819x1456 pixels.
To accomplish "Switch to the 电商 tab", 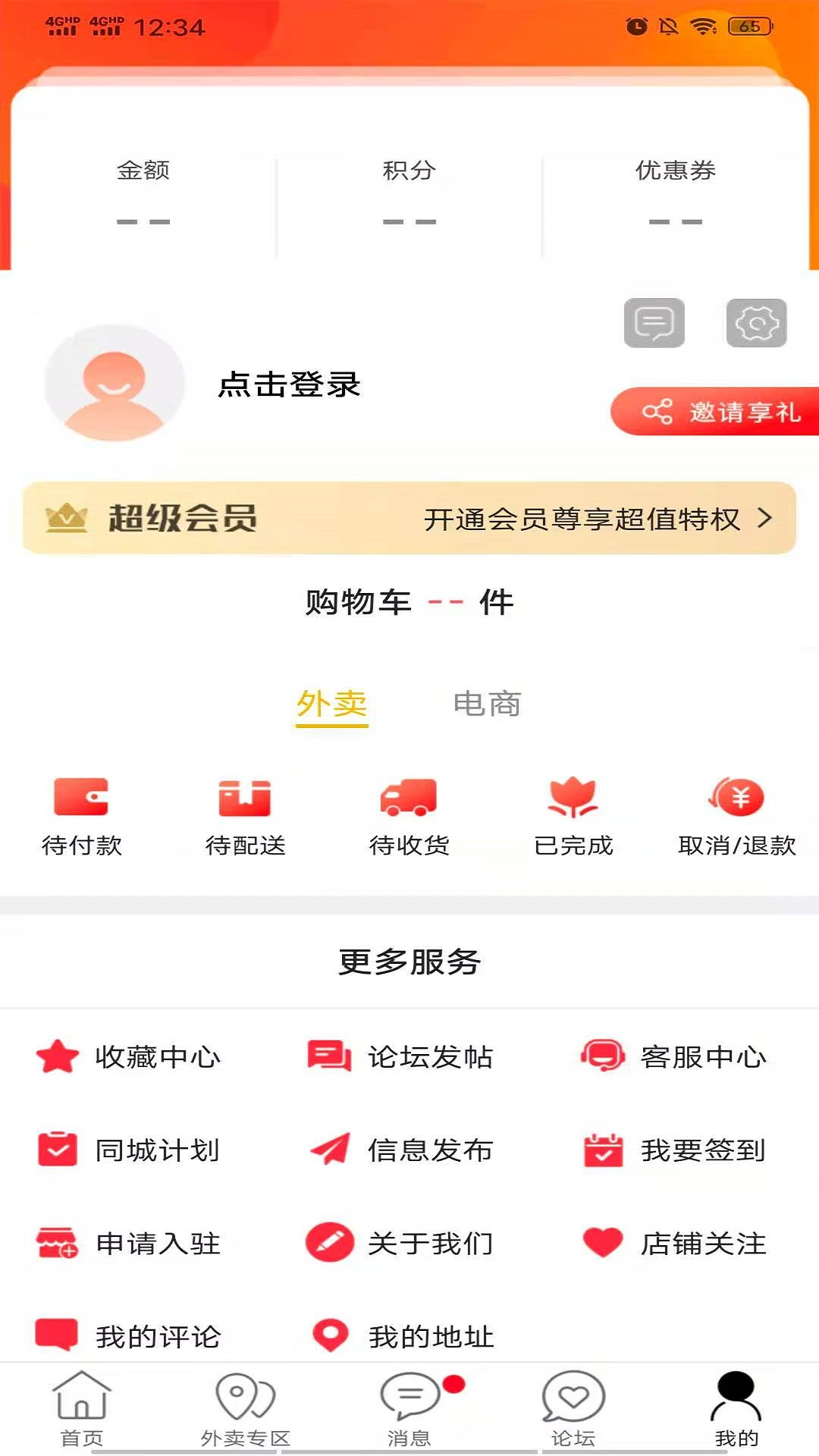I will coord(487,704).
